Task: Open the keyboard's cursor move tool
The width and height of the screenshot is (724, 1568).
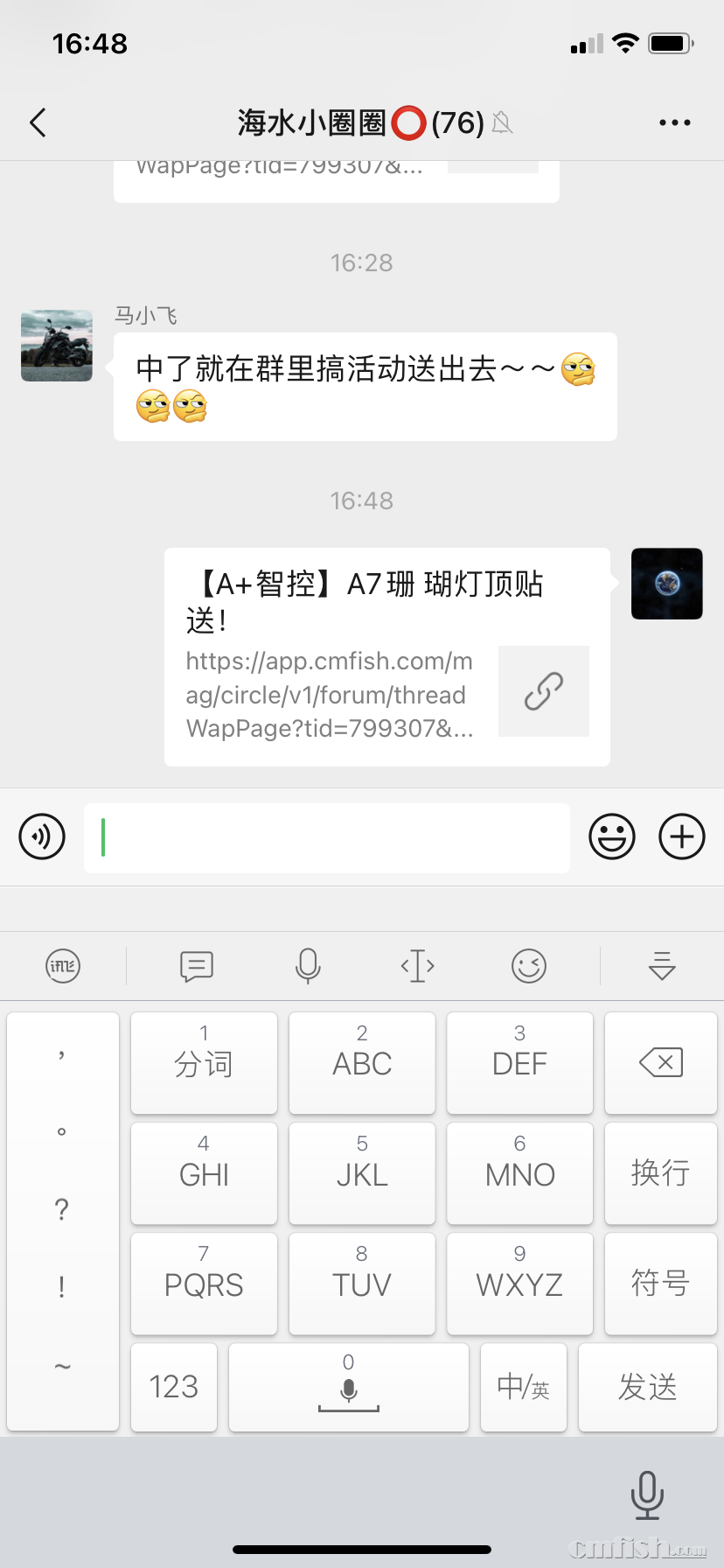Action: click(x=417, y=966)
